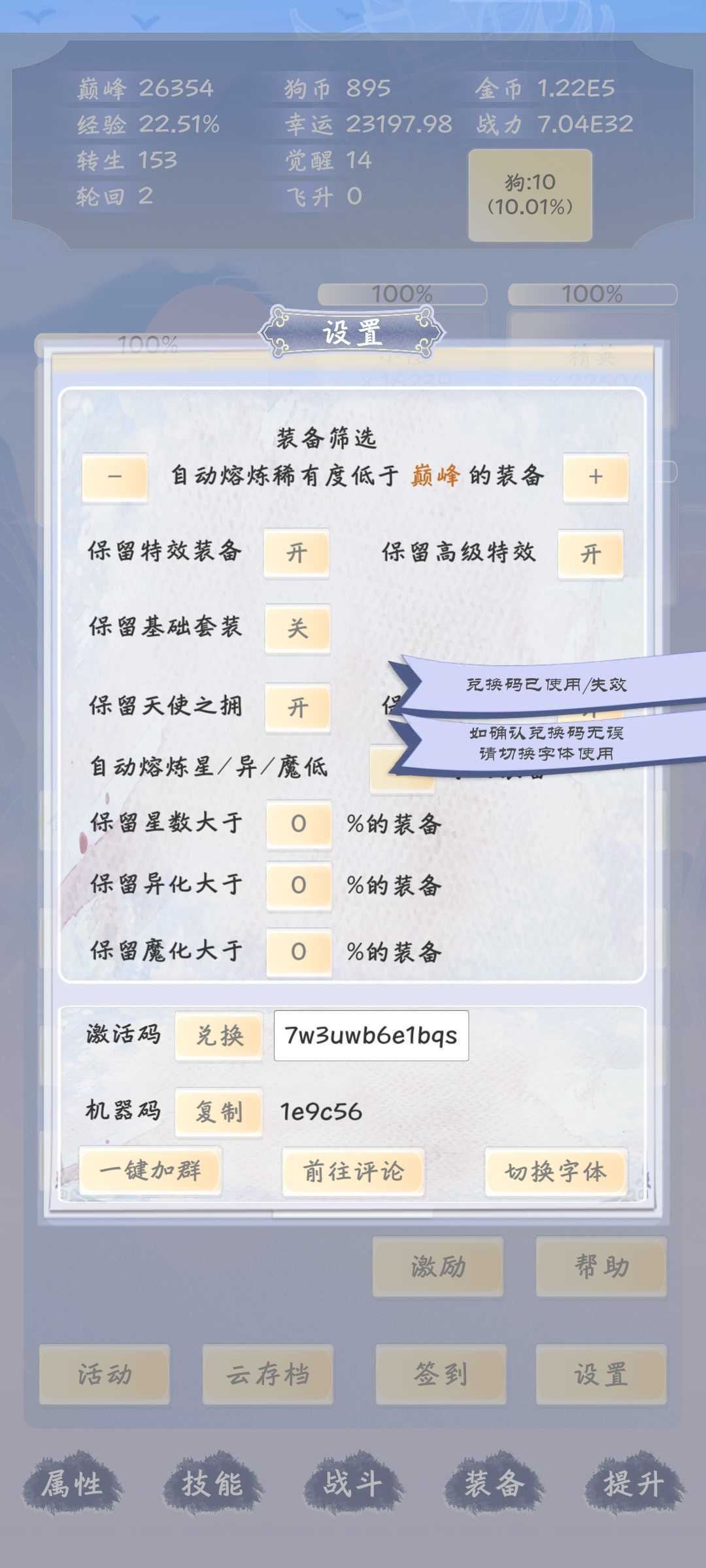
Task: Tap 复制 to copy the machine code
Action: pyautogui.click(x=219, y=1112)
